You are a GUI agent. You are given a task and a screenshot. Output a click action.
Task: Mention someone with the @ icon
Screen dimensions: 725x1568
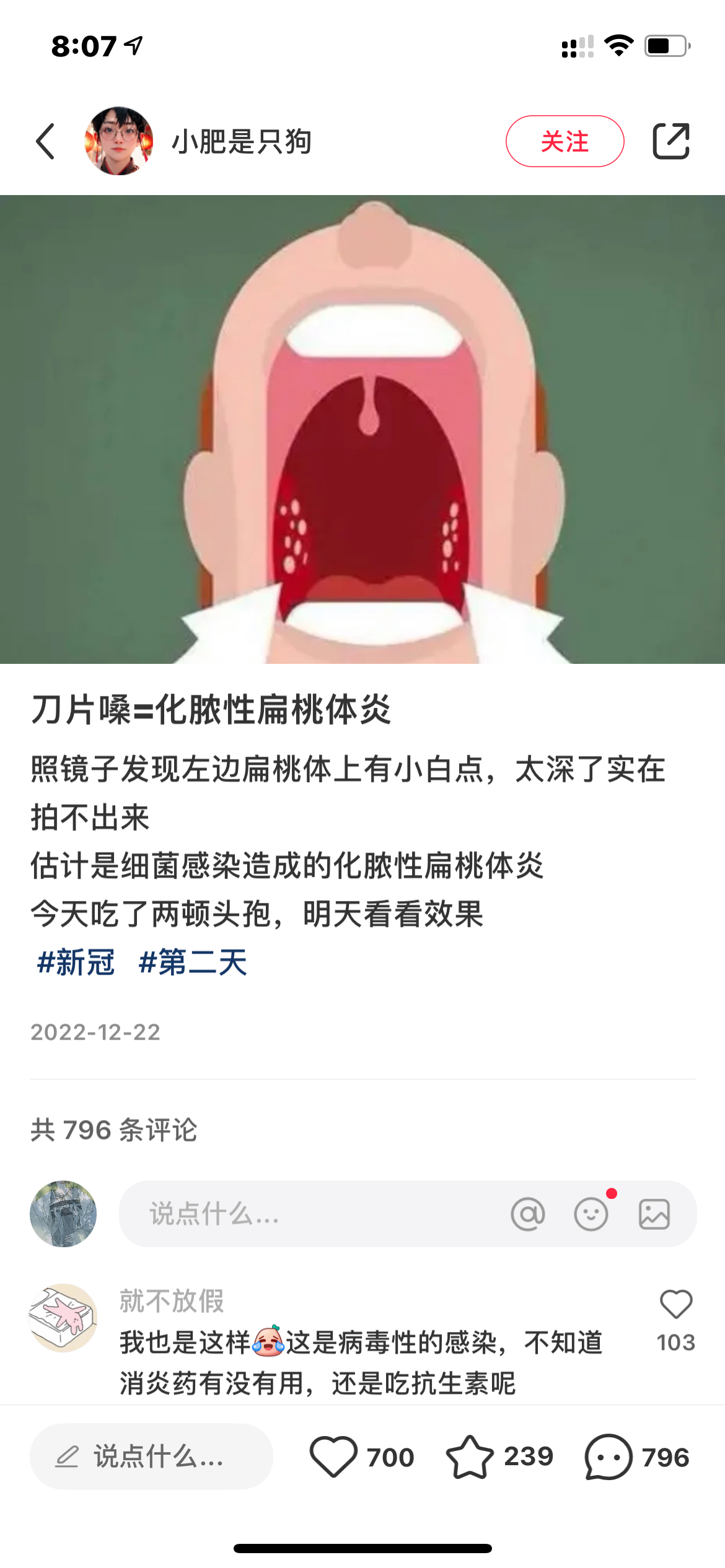[528, 1214]
